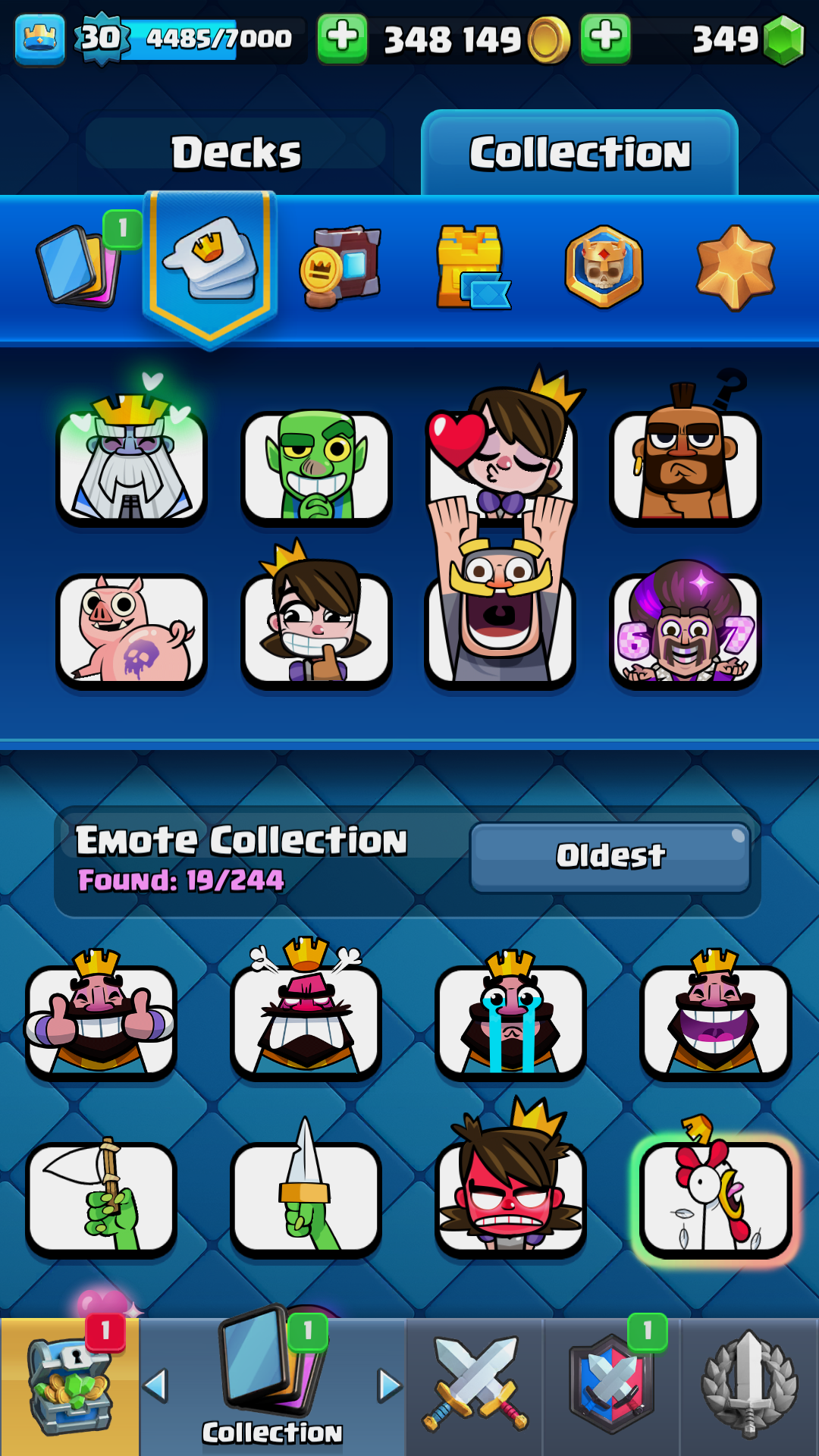819x1456 pixels.
Task: Open the banners collection icon
Action: (341, 265)
